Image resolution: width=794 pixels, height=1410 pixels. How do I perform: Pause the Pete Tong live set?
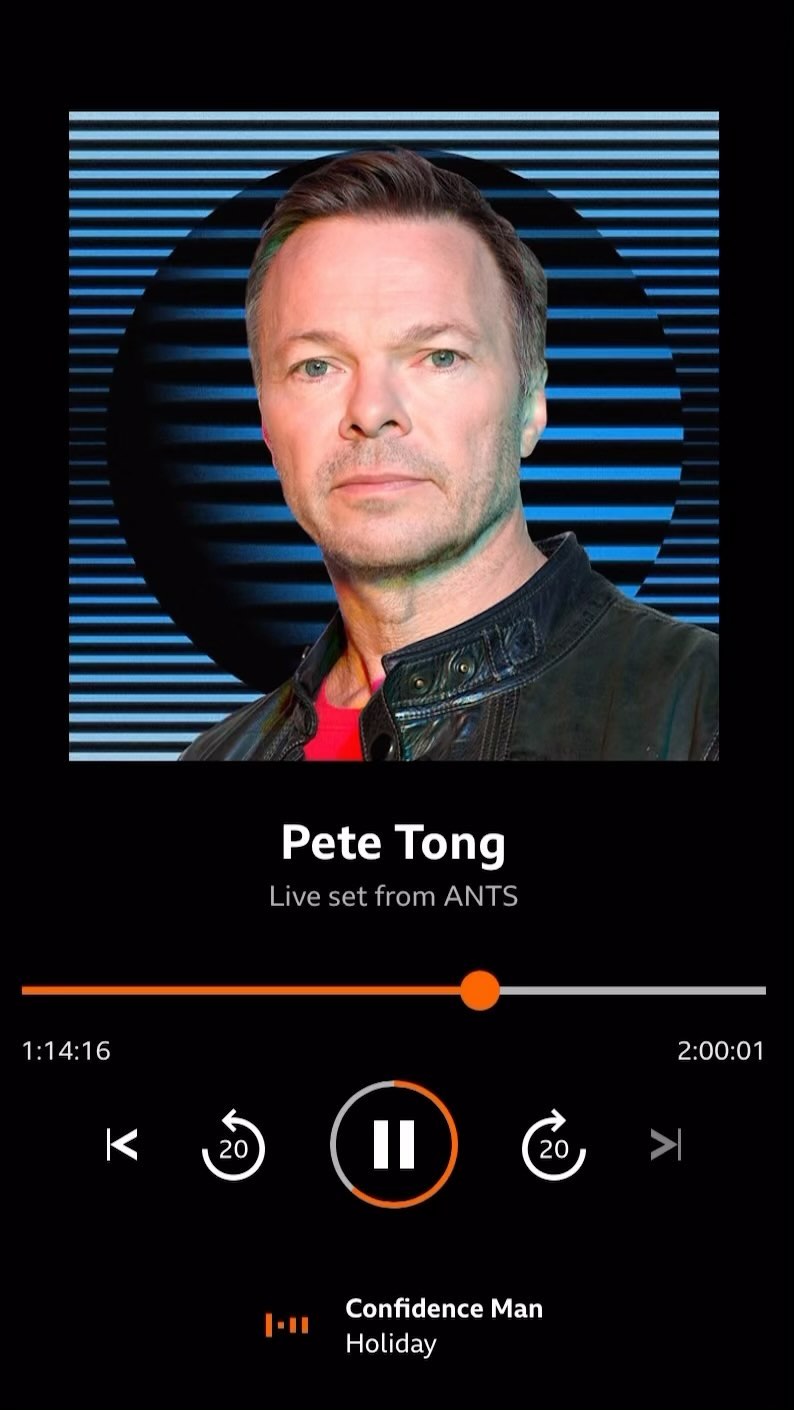coord(394,1144)
